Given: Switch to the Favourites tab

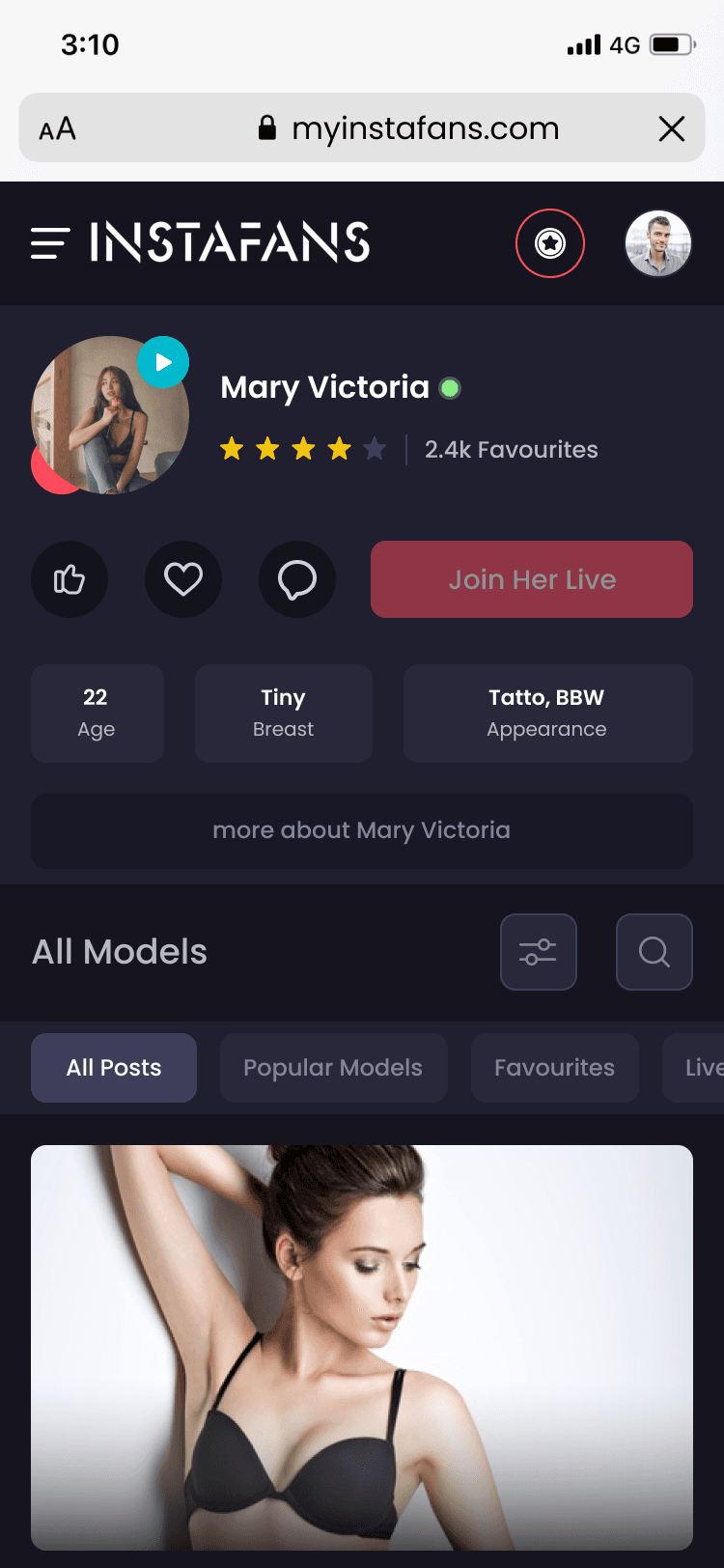Looking at the screenshot, I should pos(555,1068).
